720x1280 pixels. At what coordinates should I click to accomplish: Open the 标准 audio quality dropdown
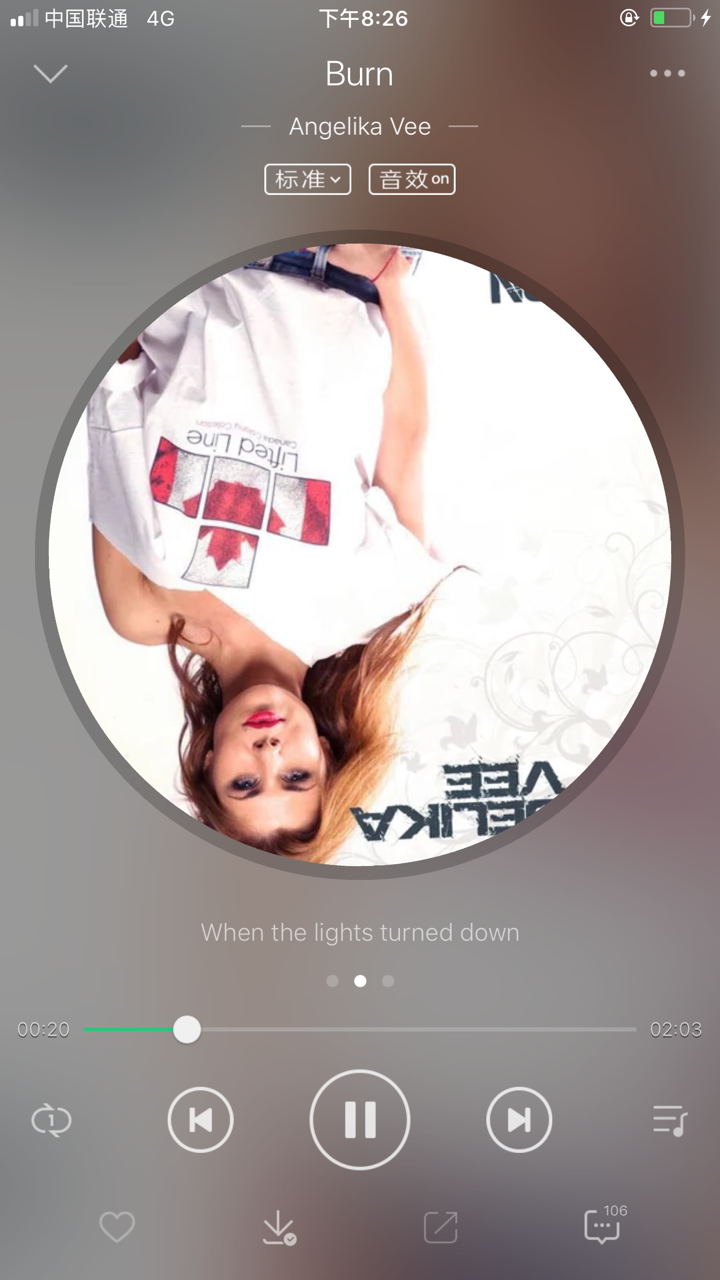(307, 179)
